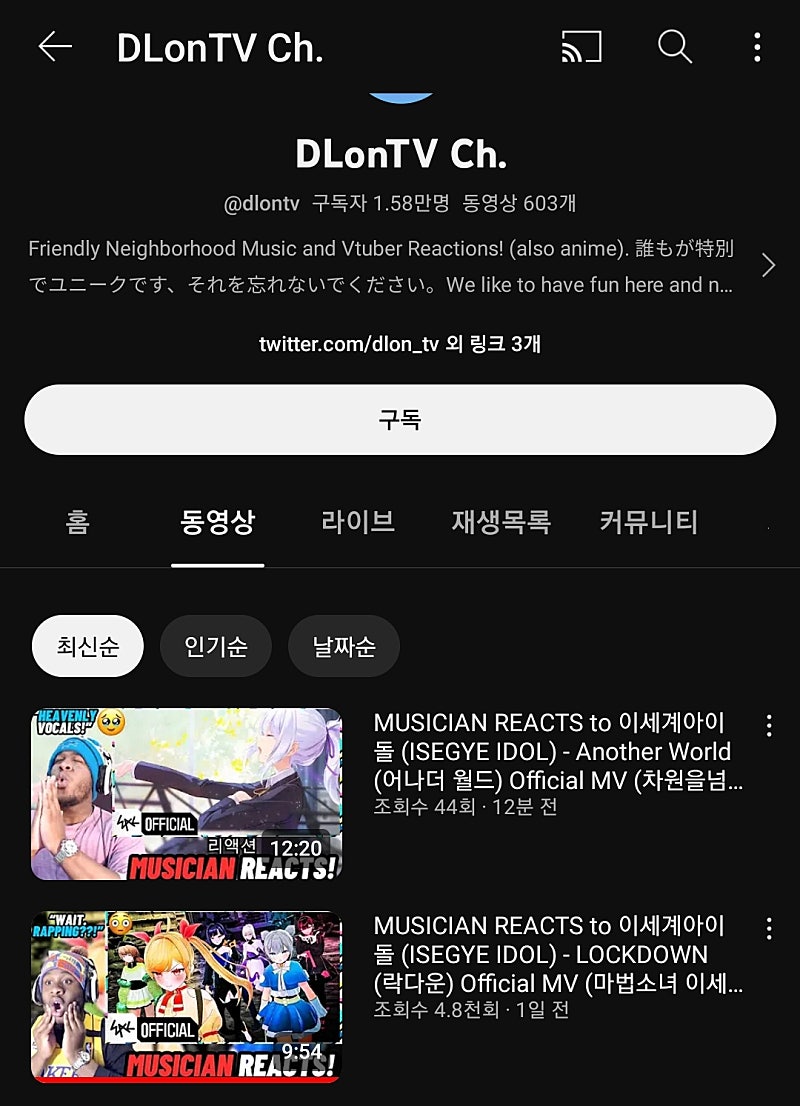This screenshot has height=1106, width=800.
Task: Expand the channel description chevron
Action: 768,265
